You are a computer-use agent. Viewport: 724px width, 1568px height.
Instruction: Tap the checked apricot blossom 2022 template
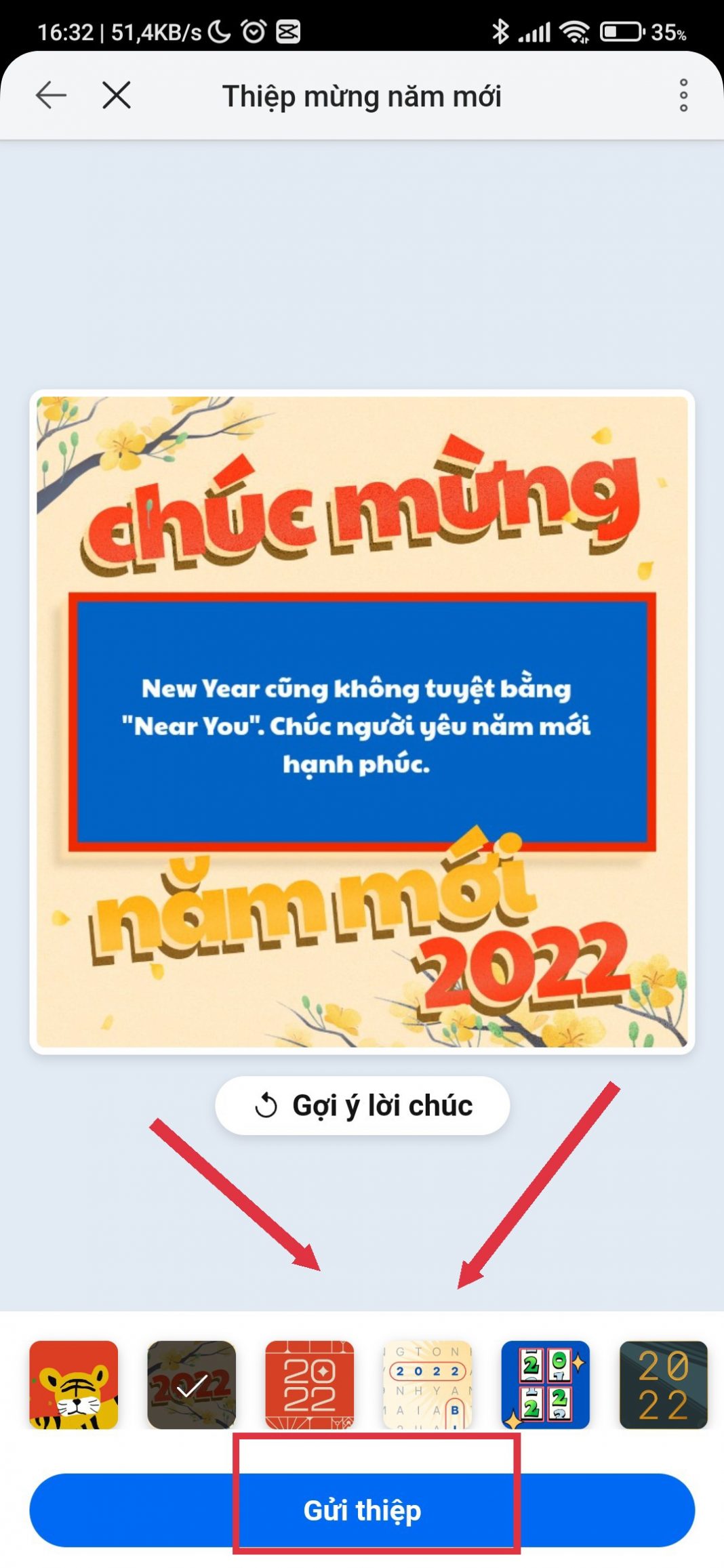click(192, 1384)
